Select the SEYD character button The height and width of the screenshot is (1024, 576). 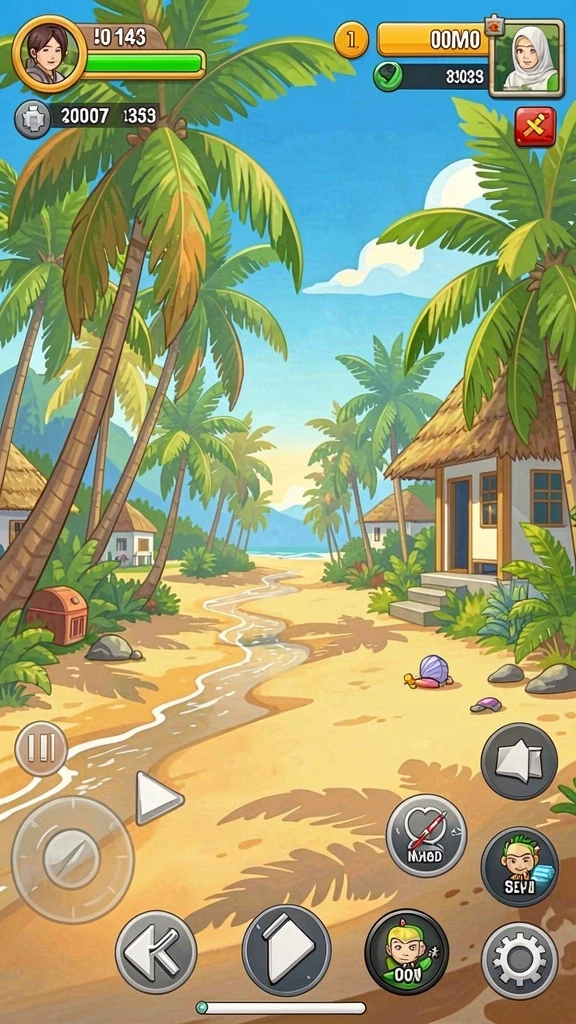[520, 866]
